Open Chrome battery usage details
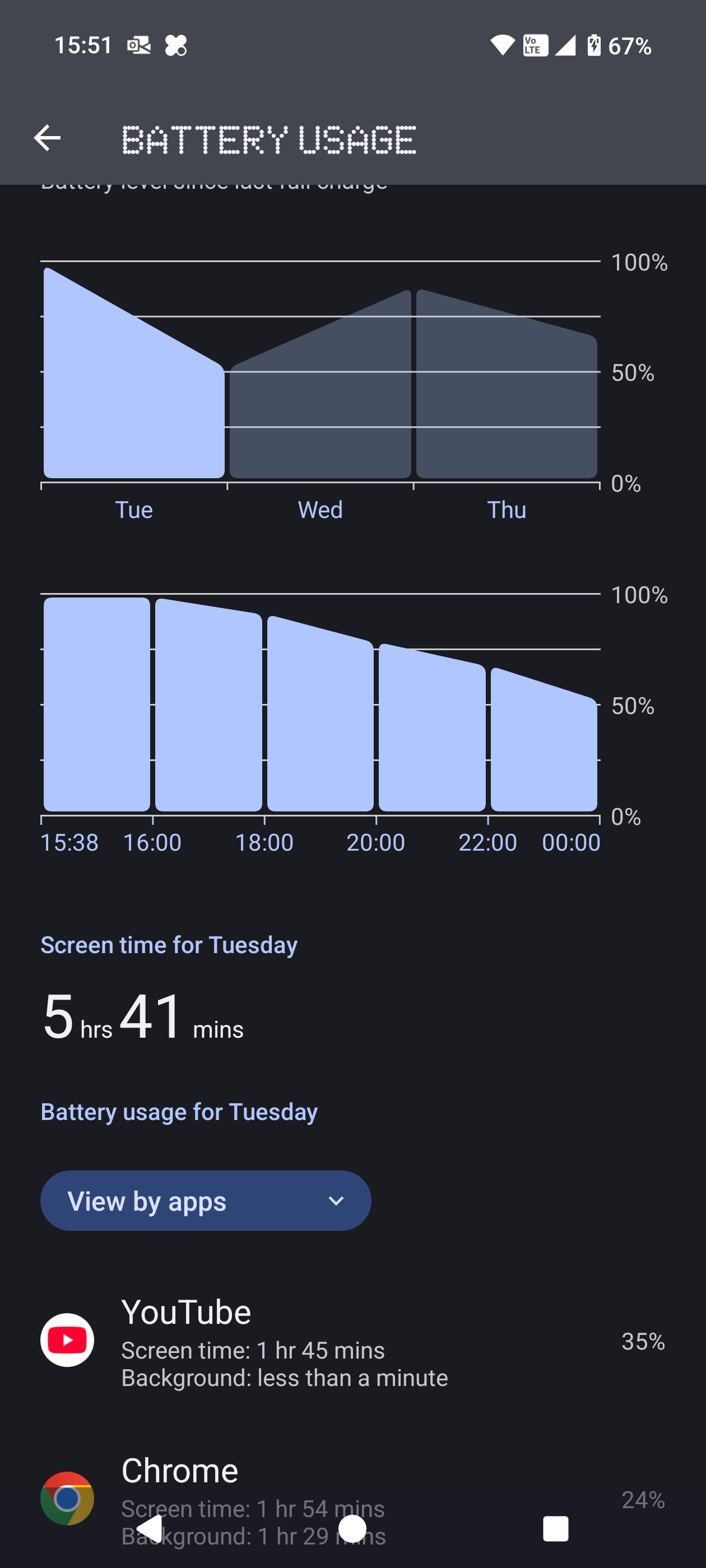 [352, 1491]
